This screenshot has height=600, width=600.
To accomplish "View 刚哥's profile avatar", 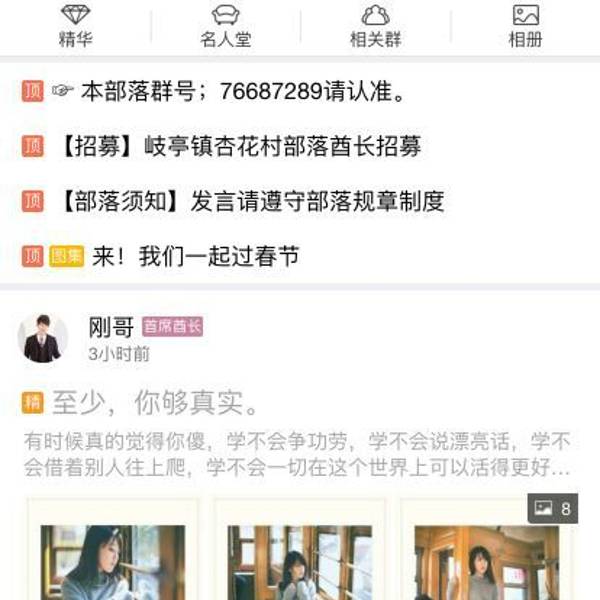I will 43,338.
